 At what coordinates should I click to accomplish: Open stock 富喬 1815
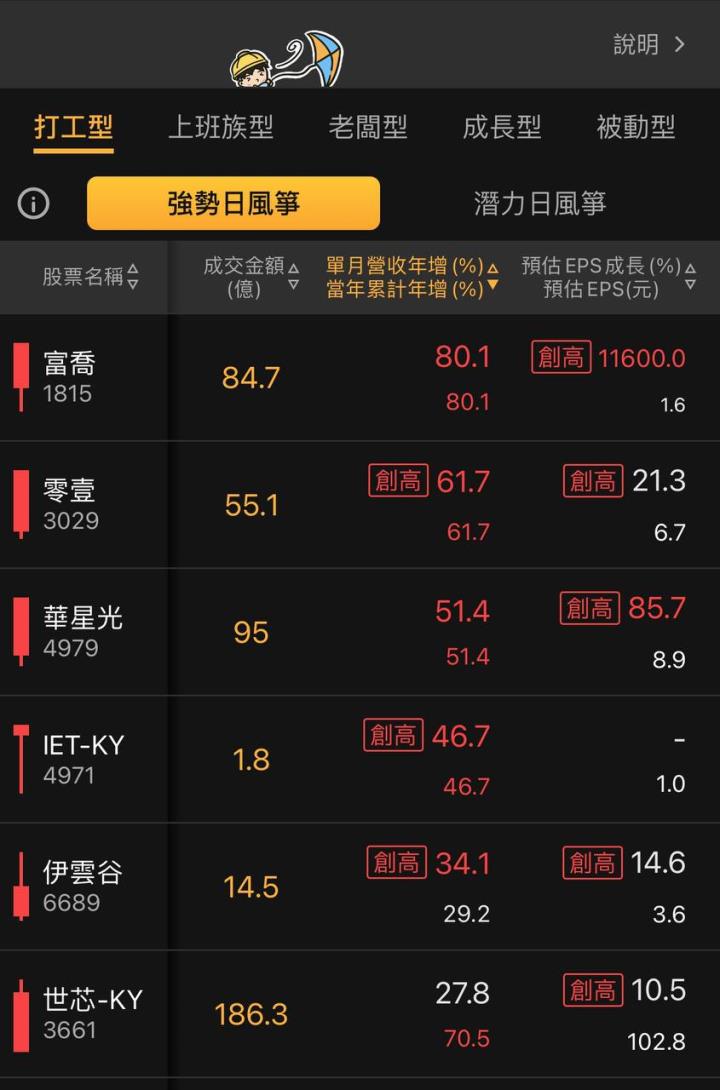pyautogui.click(x=69, y=377)
